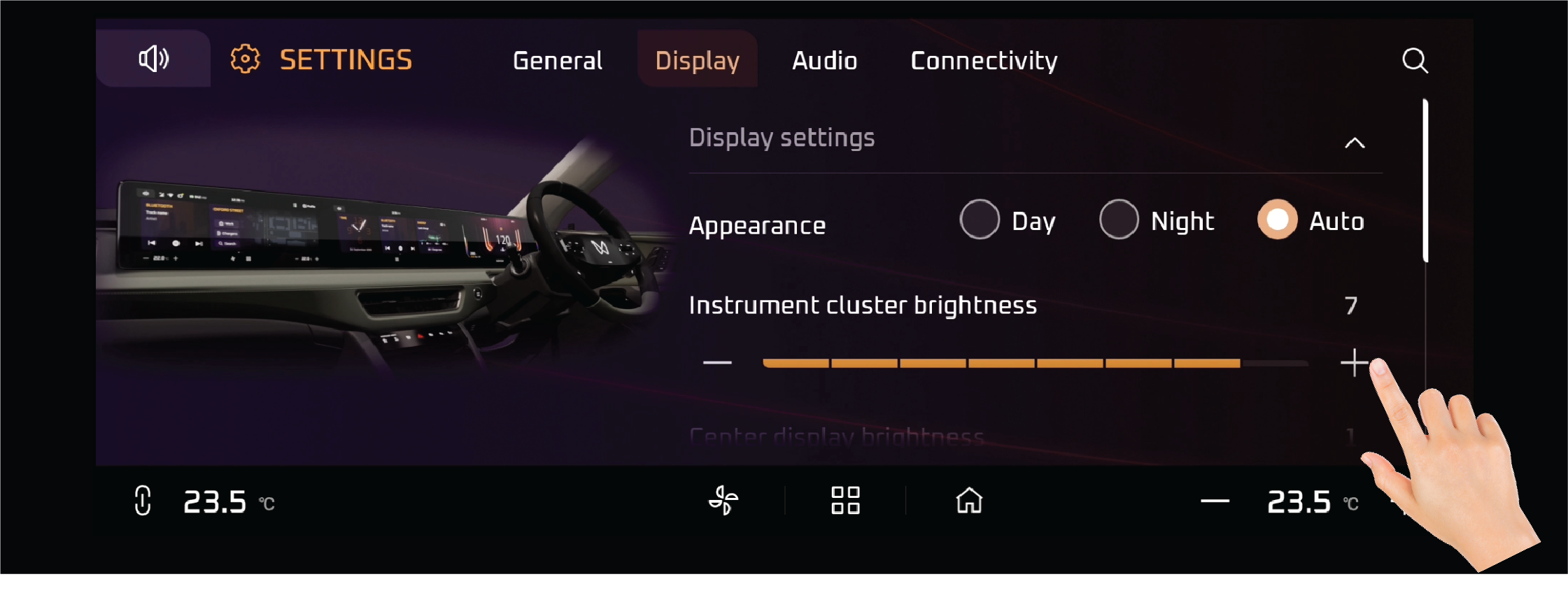Switch to the Connectivity tab

coord(983,61)
